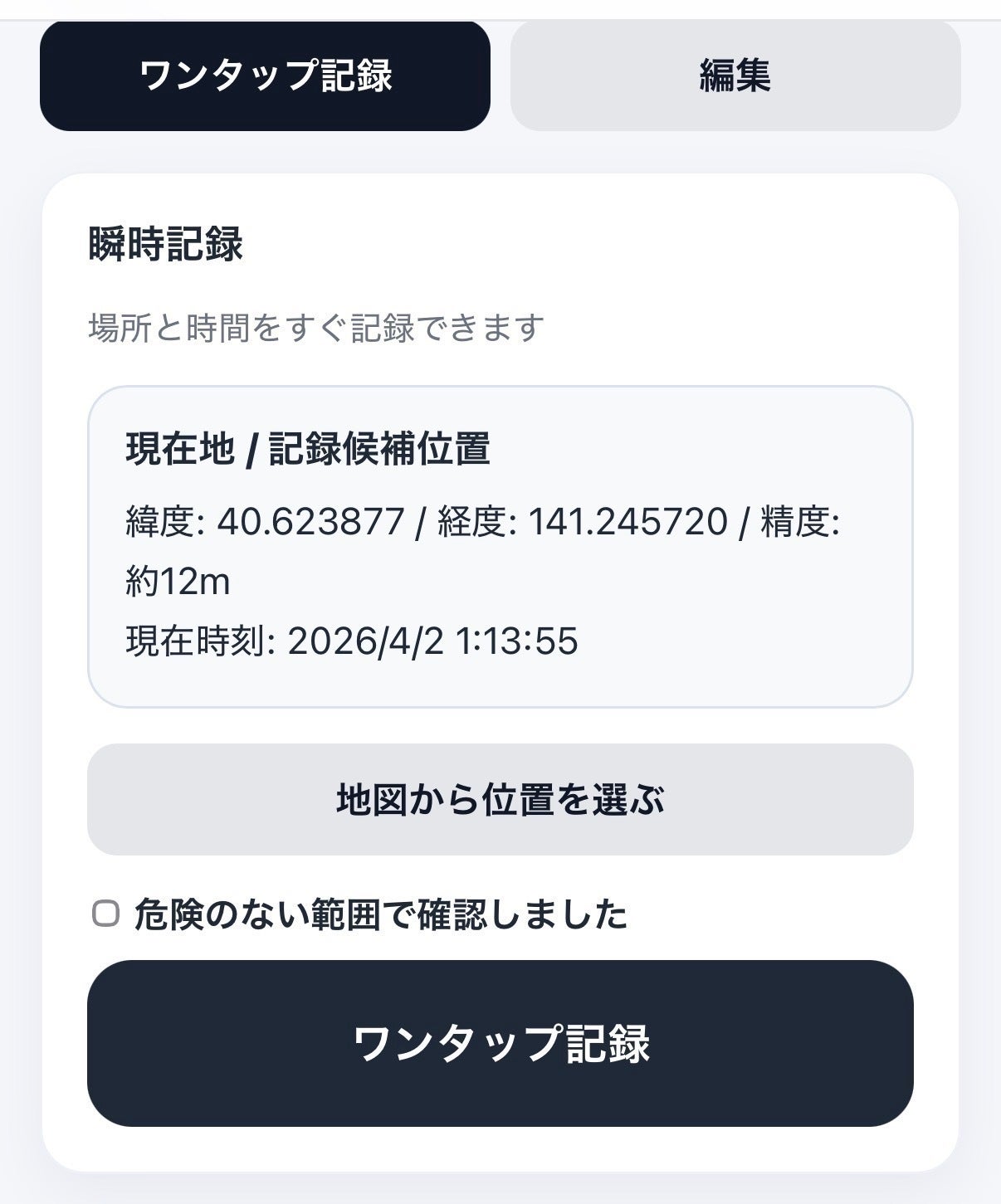Click the 編集 tab label text

coord(736,76)
